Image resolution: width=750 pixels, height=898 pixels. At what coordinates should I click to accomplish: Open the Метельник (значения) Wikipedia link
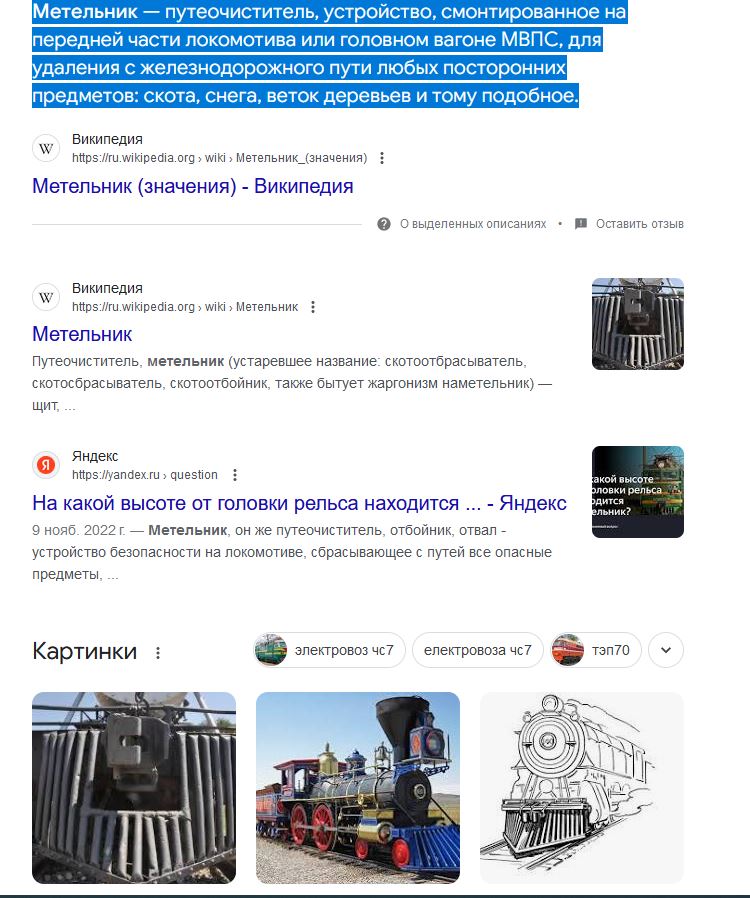point(192,186)
